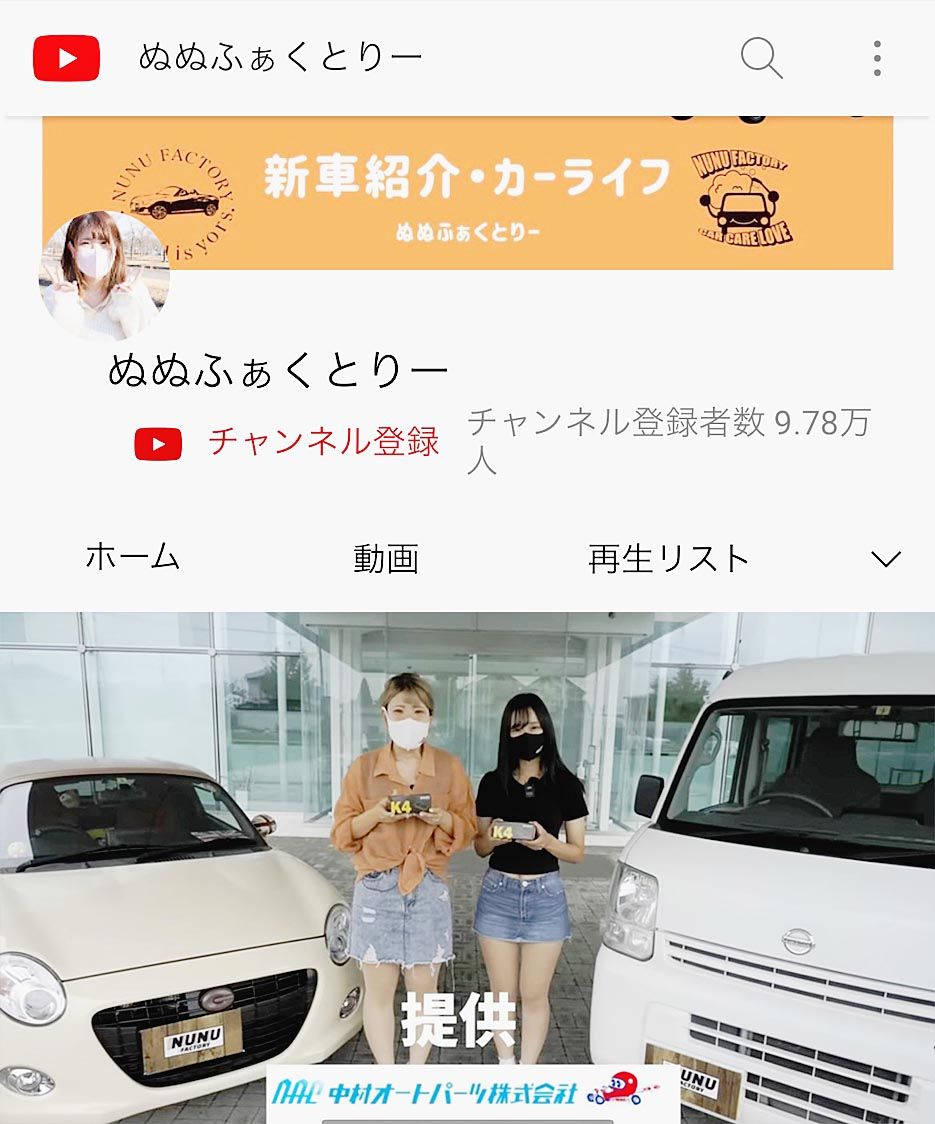Tap the YouTube logo to go home
This screenshot has width=935, height=1124.
[66, 58]
